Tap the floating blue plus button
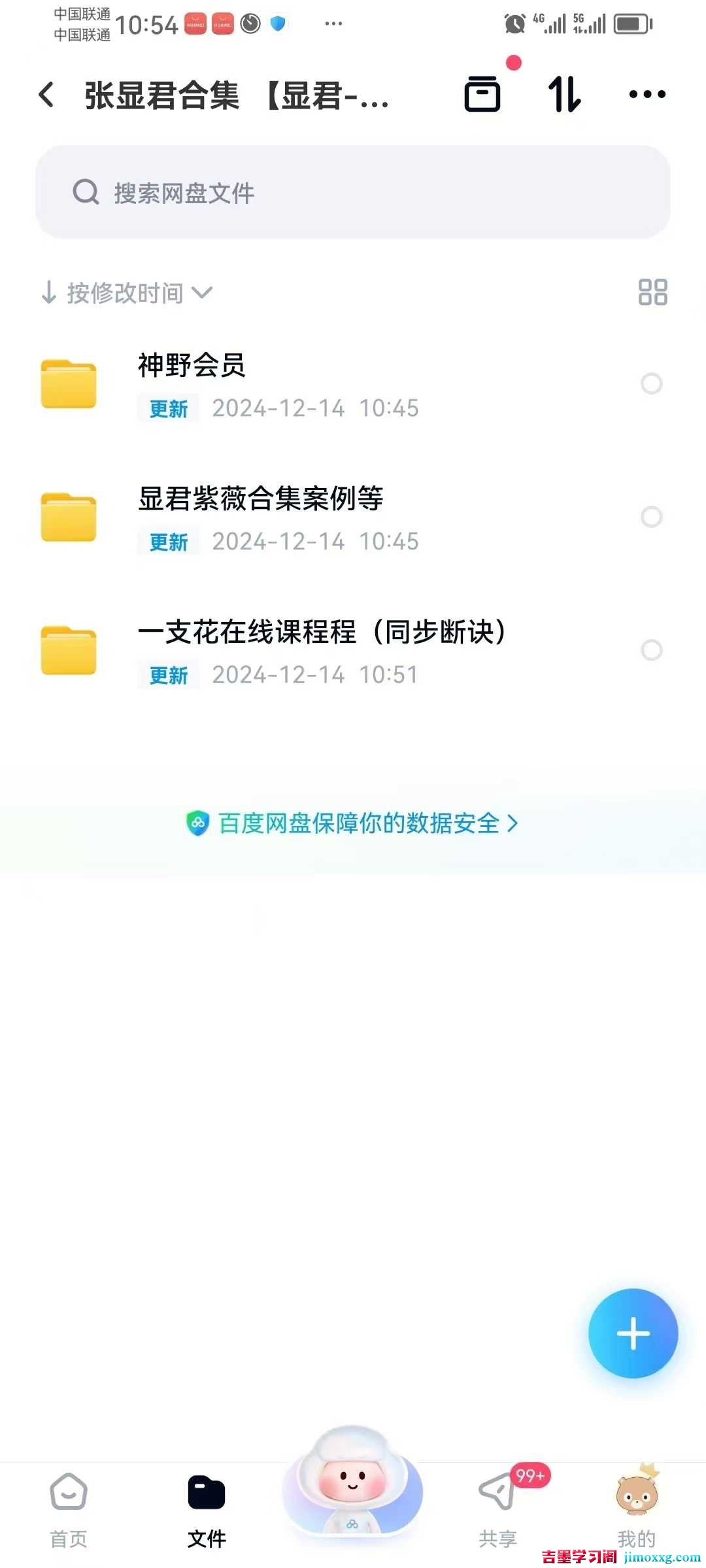 (x=632, y=1334)
